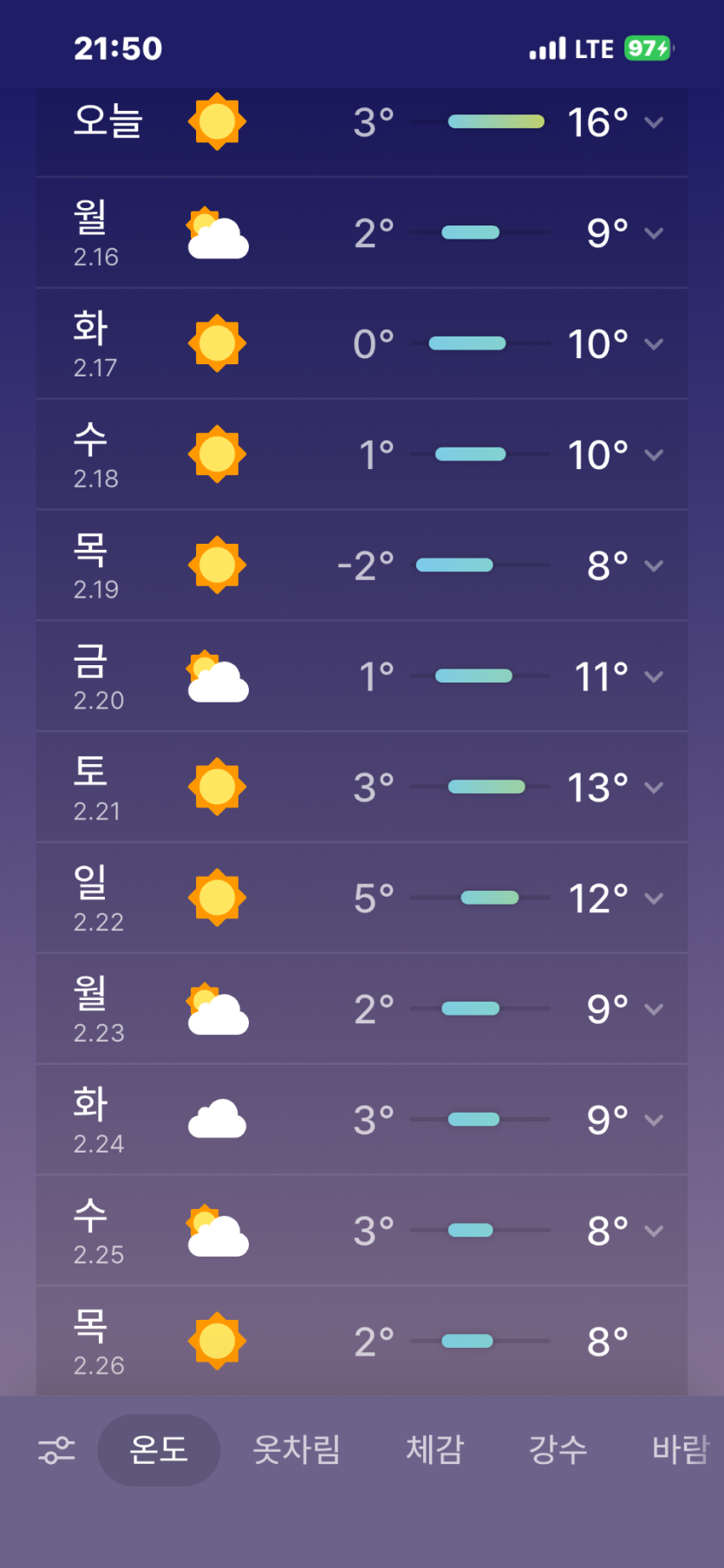The height and width of the screenshot is (1568, 724).
Task: Expand the 화 2.17 forecast row
Action: [x=654, y=344]
